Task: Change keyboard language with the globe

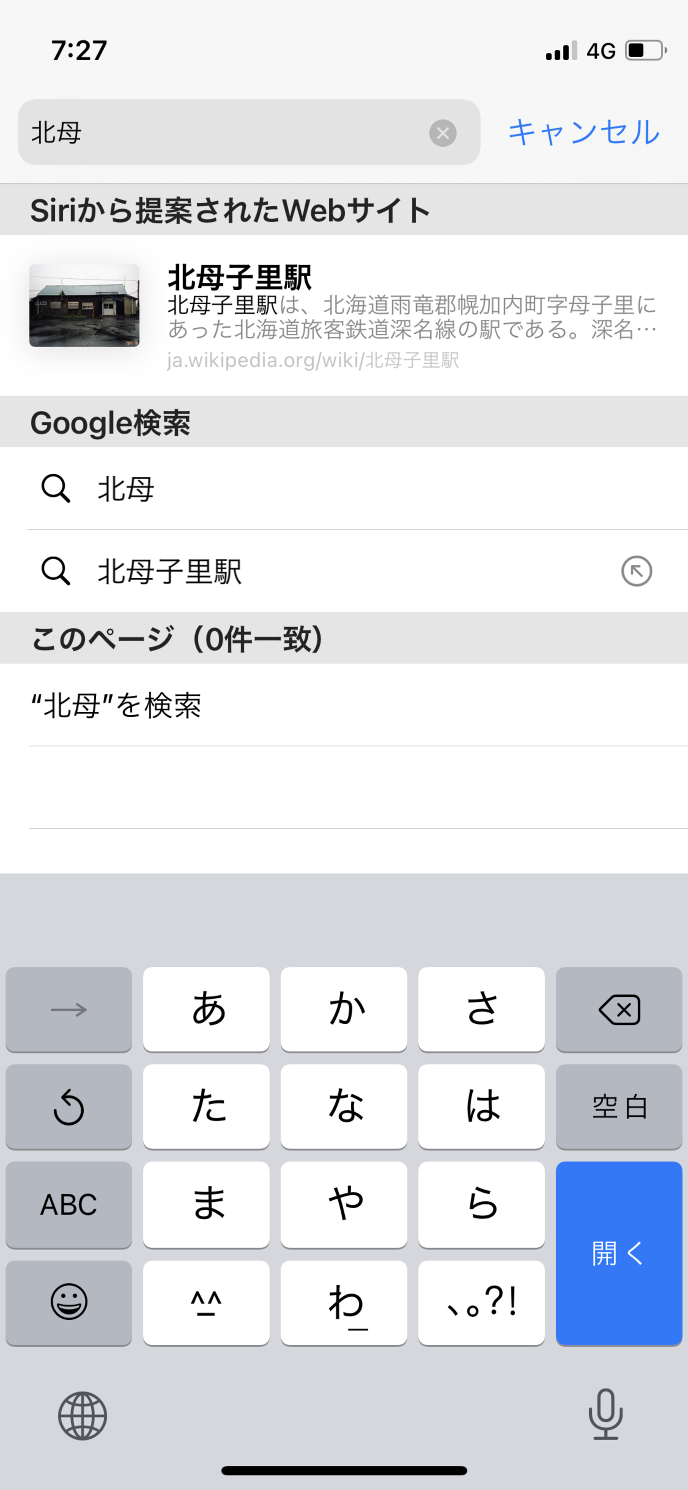Action: 82,1415
